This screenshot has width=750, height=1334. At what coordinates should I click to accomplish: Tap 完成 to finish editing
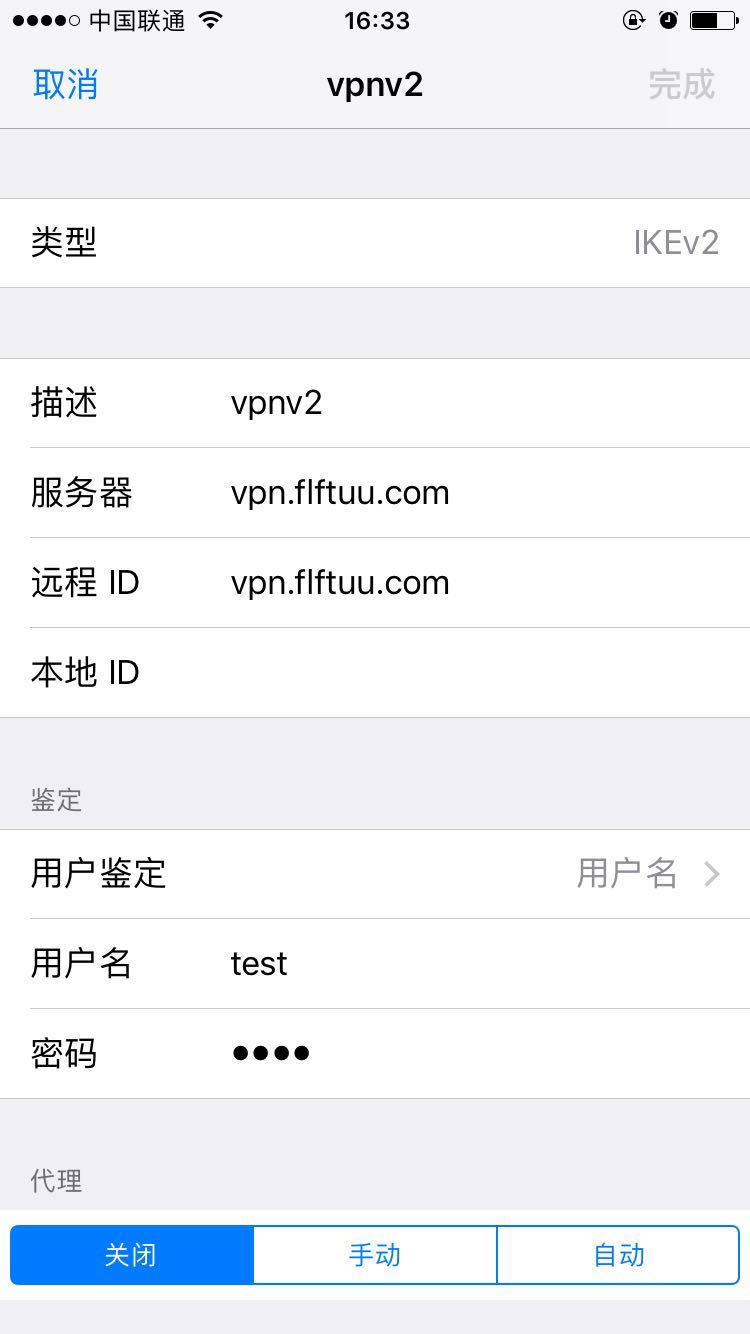click(681, 85)
